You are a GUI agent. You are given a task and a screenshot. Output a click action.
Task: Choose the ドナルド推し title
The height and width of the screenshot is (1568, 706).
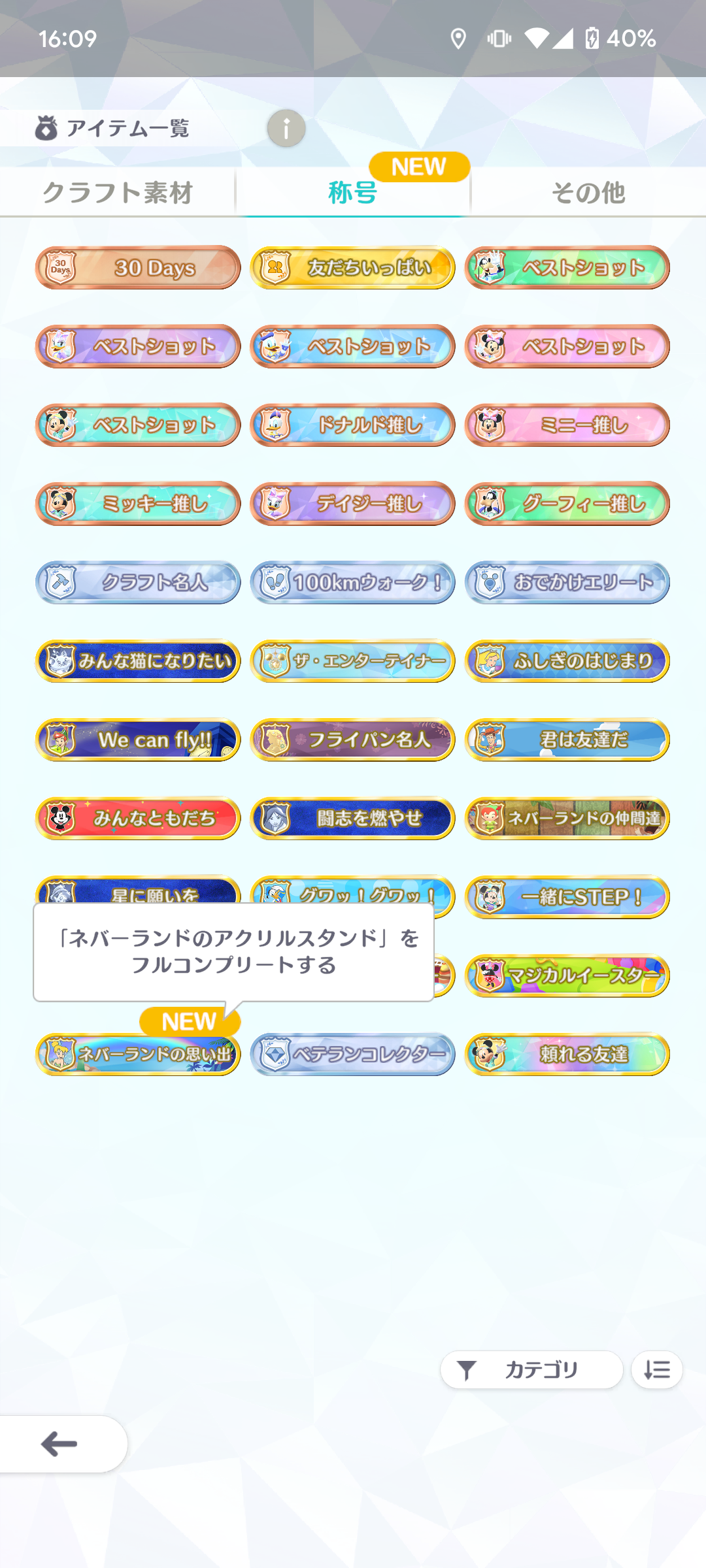point(352,425)
